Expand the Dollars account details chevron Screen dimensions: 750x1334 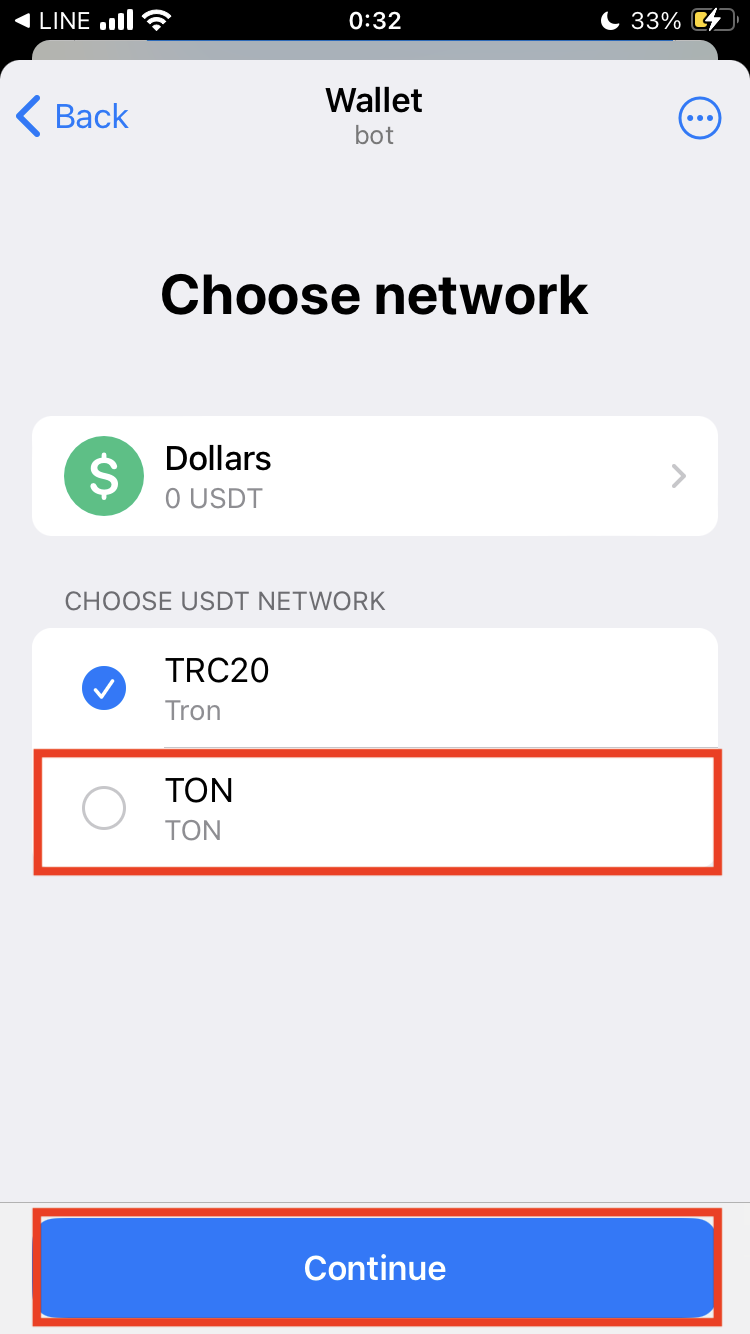(678, 476)
